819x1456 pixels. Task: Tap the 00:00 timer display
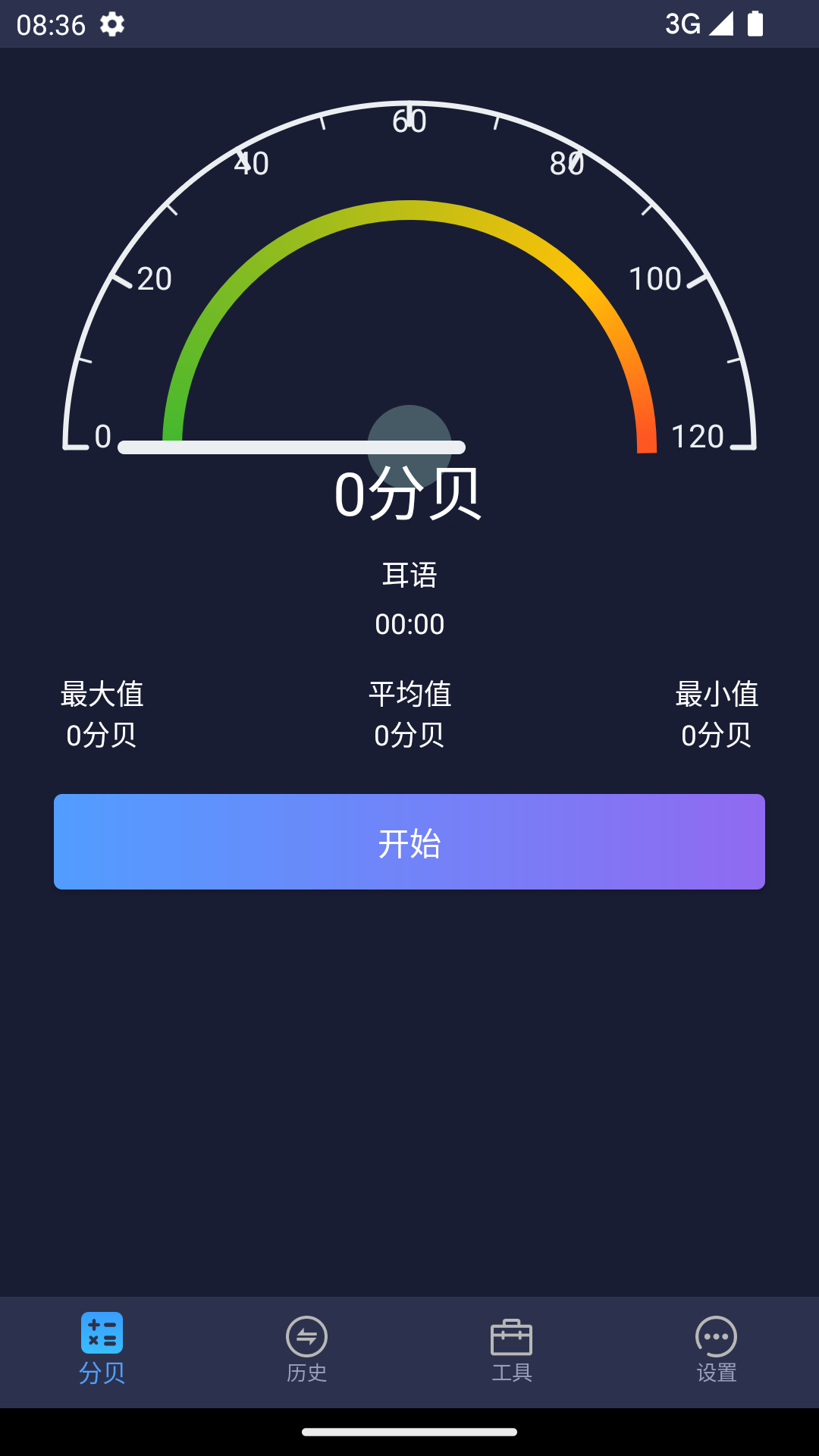pos(409,624)
